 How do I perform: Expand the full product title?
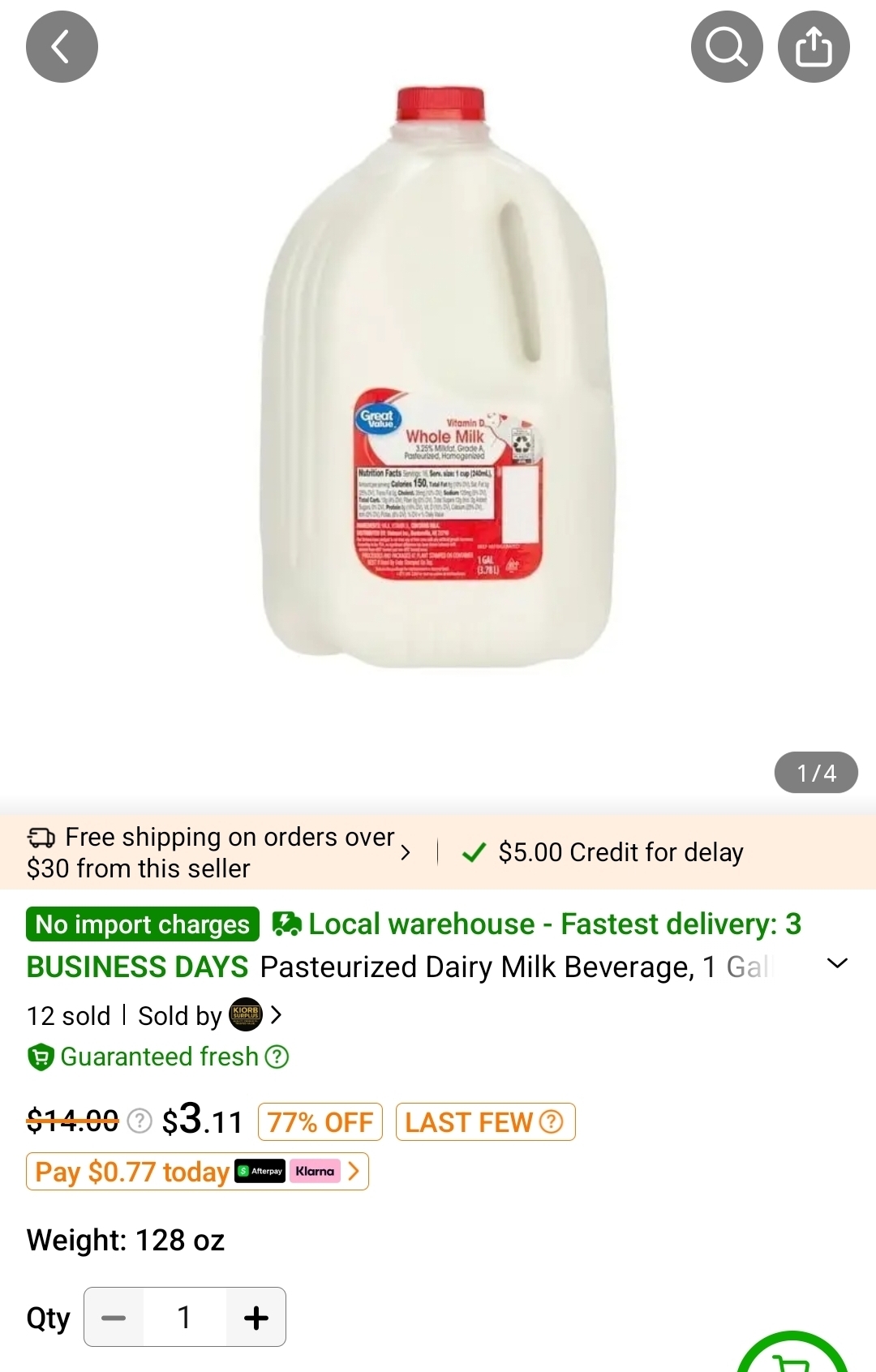[x=837, y=963]
